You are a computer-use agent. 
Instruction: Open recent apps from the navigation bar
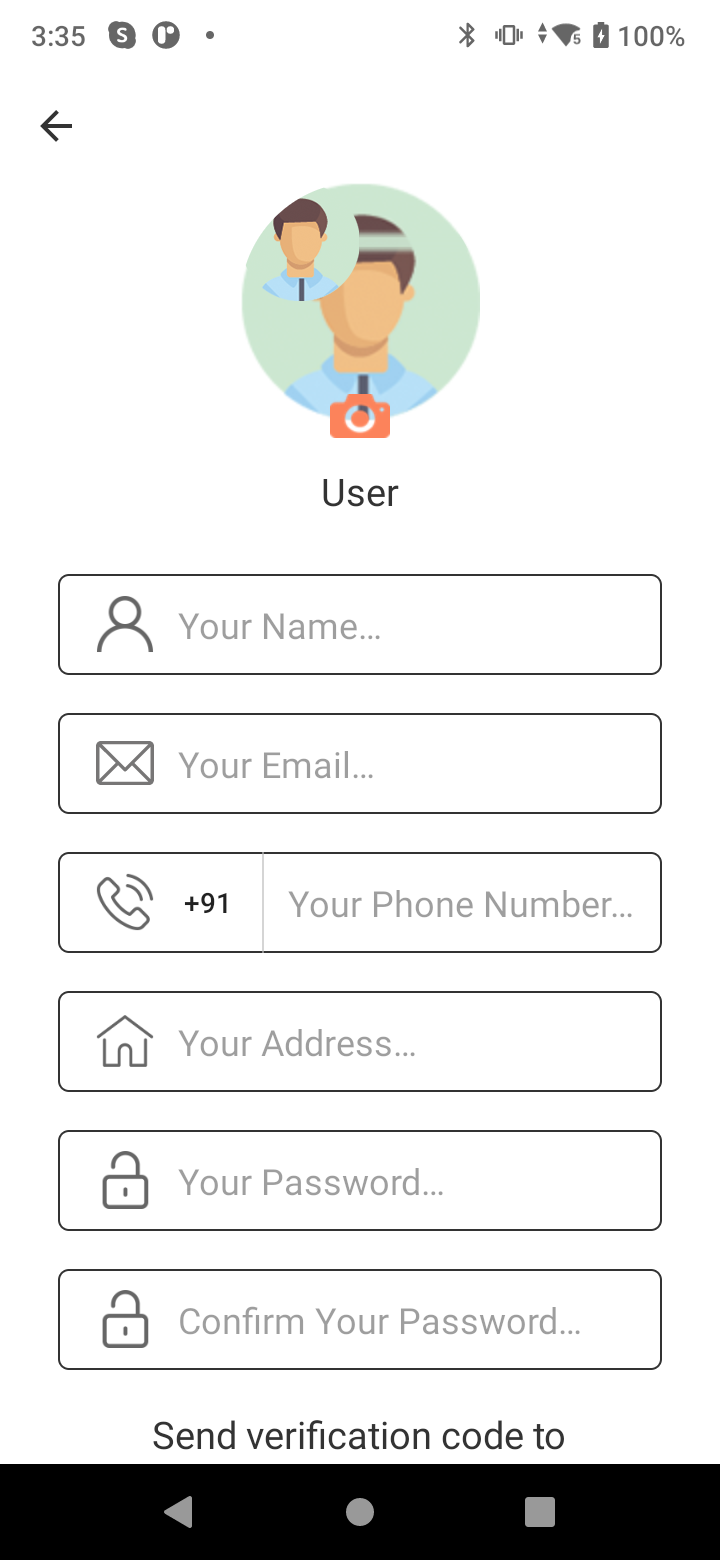pyautogui.click(x=540, y=1512)
